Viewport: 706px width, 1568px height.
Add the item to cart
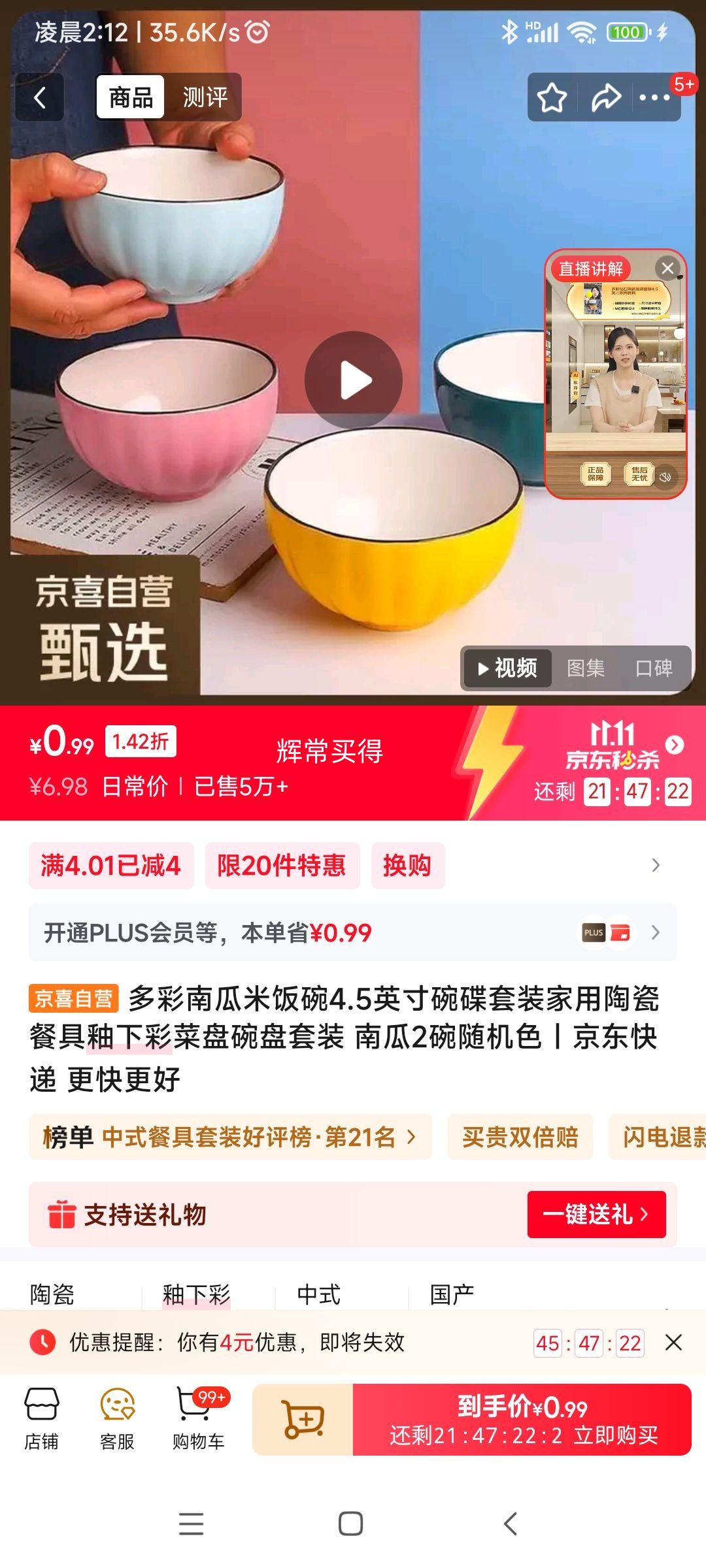303,1419
